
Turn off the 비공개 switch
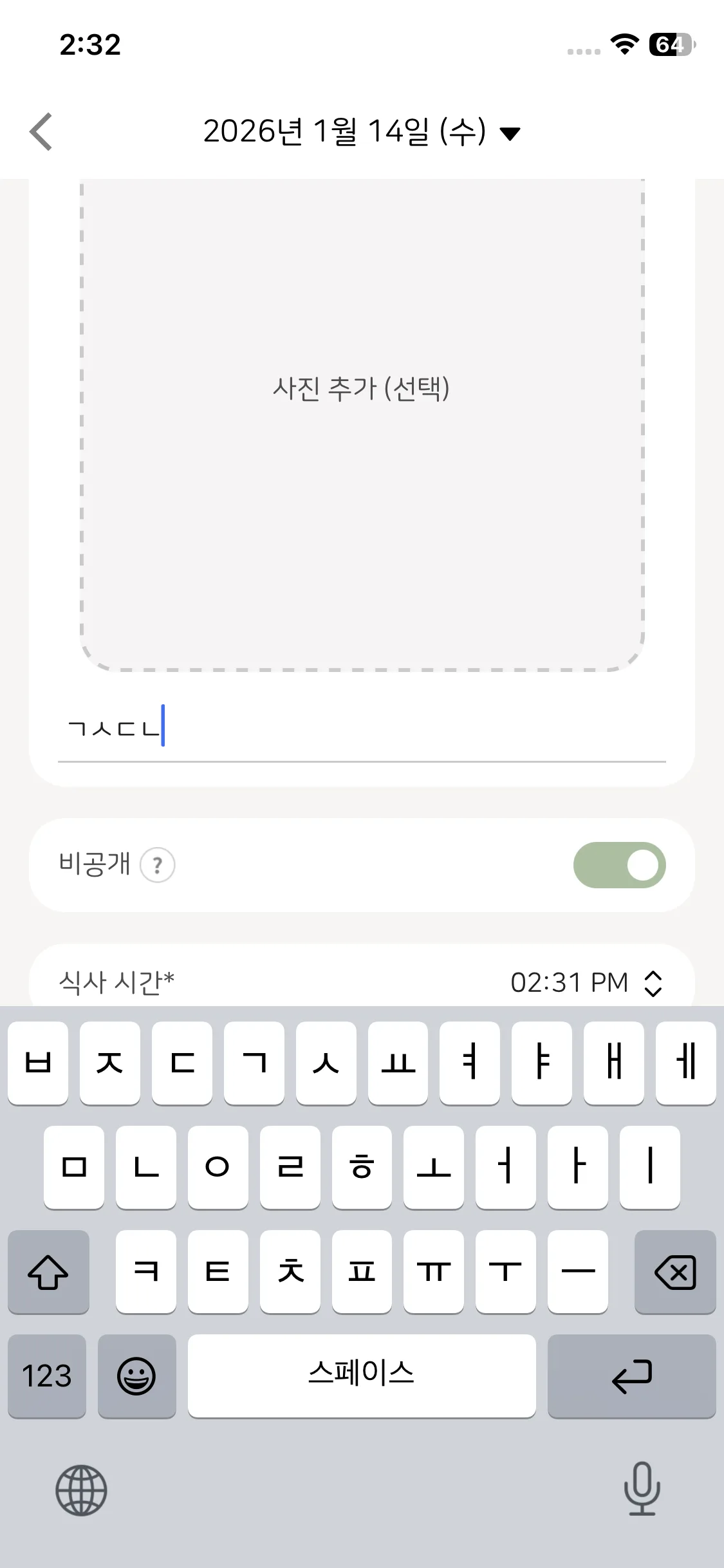click(x=619, y=865)
